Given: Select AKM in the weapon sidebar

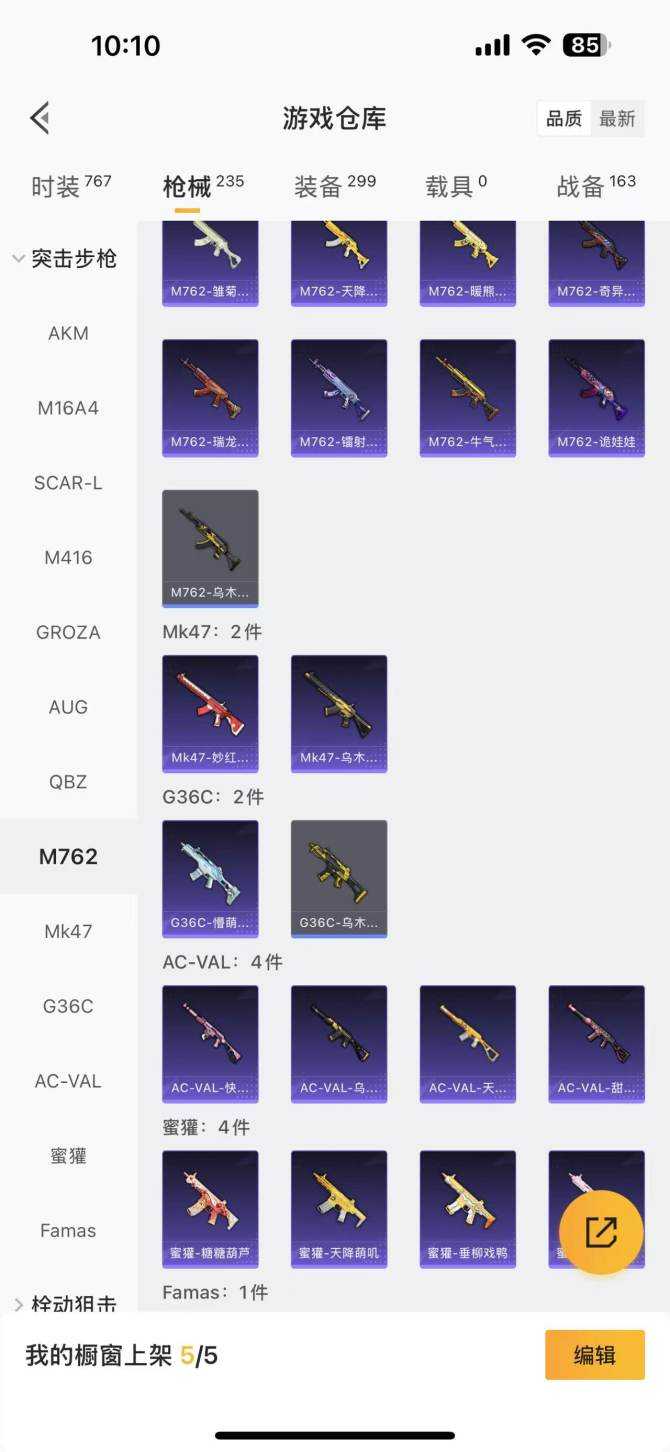Looking at the screenshot, I should (68, 333).
